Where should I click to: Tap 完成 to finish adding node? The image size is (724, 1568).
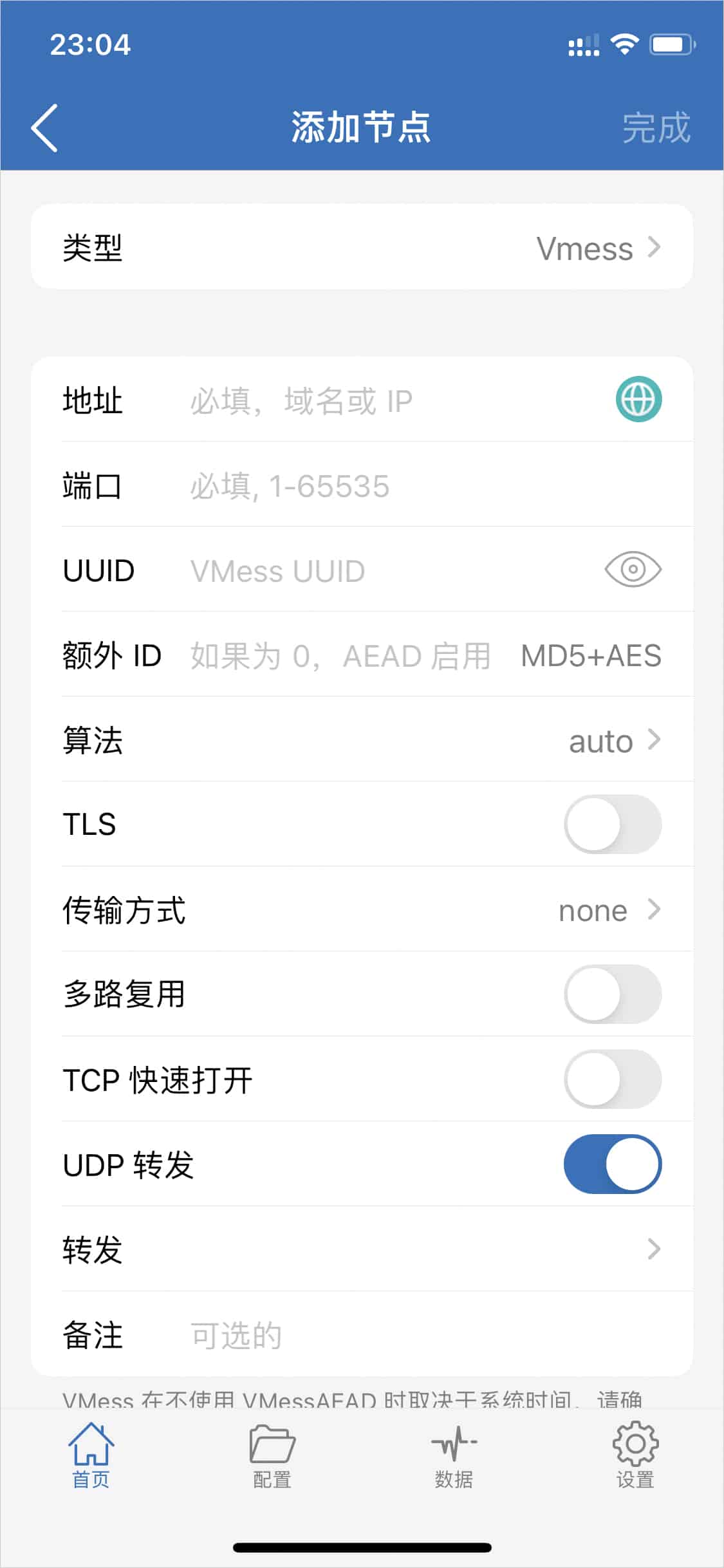pos(655,127)
